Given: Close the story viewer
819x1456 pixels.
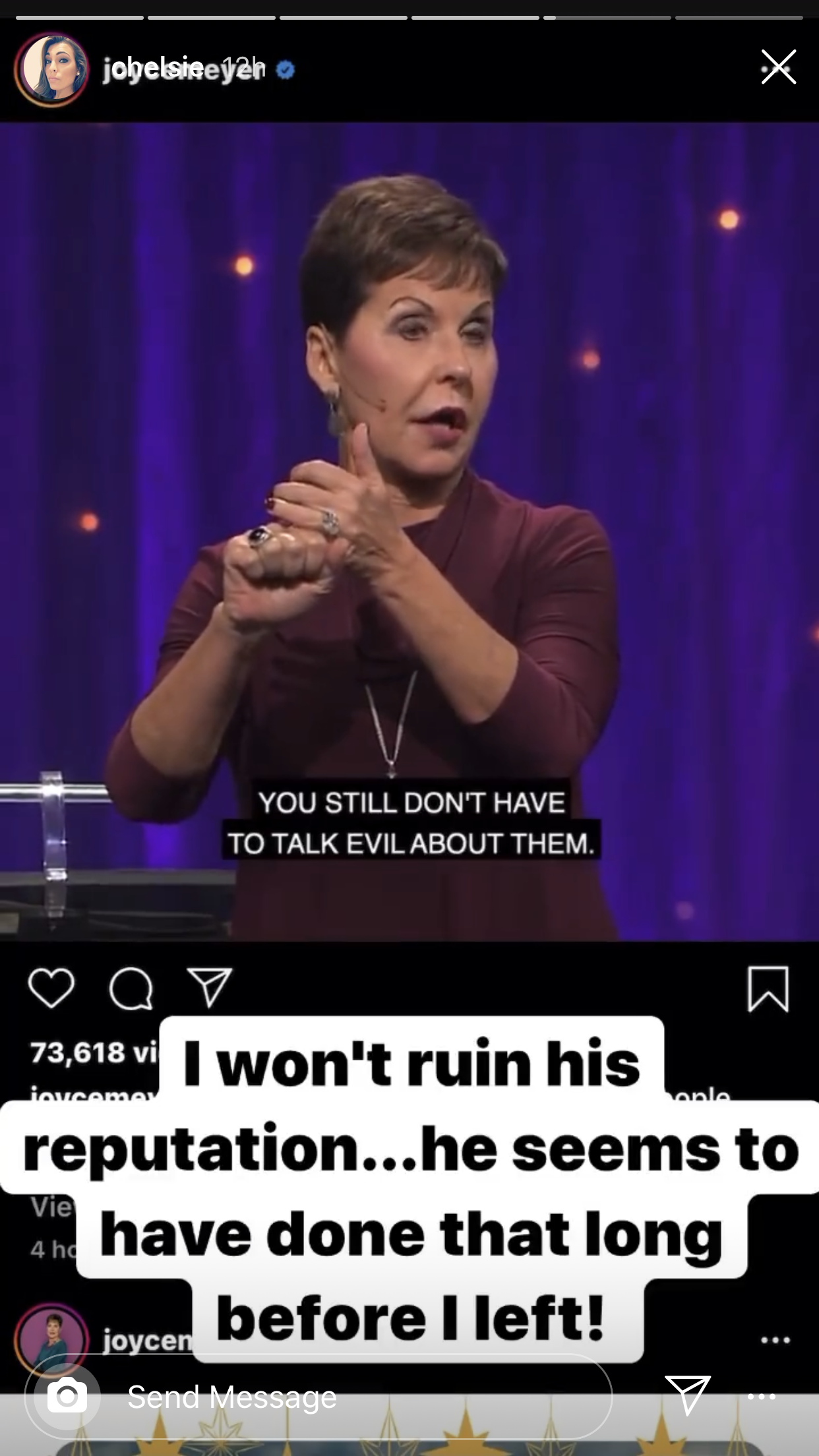Looking at the screenshot, I should click(778, 67).
